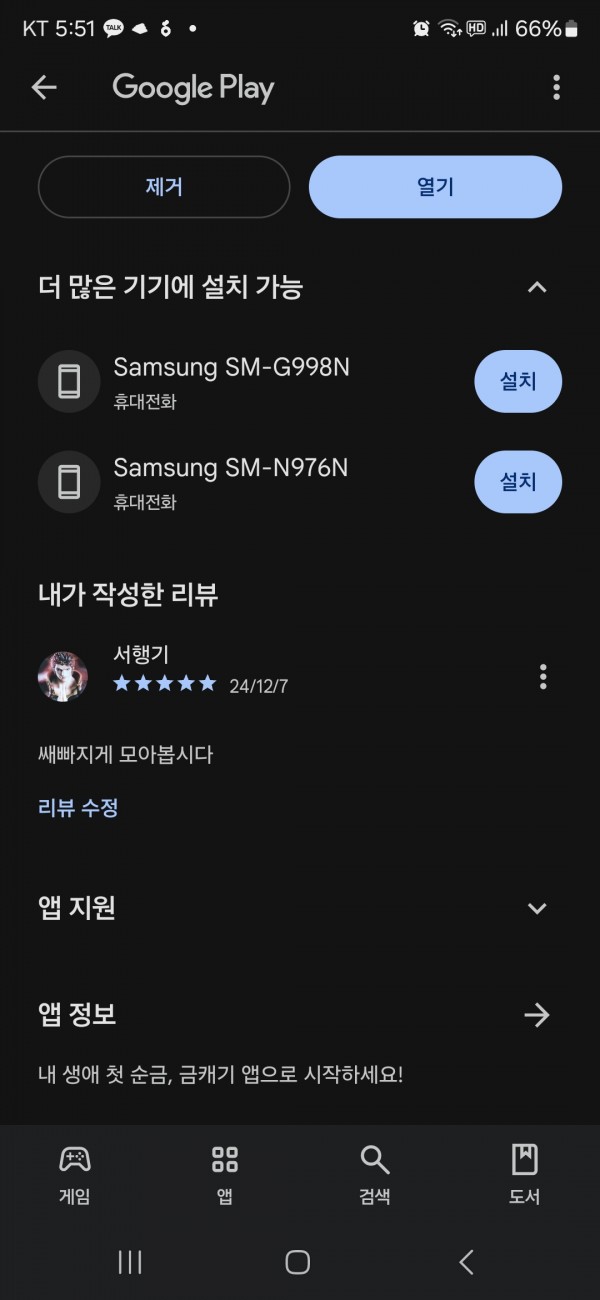
Task: Go back using the top-left arrow
Action: coord(44,88)
